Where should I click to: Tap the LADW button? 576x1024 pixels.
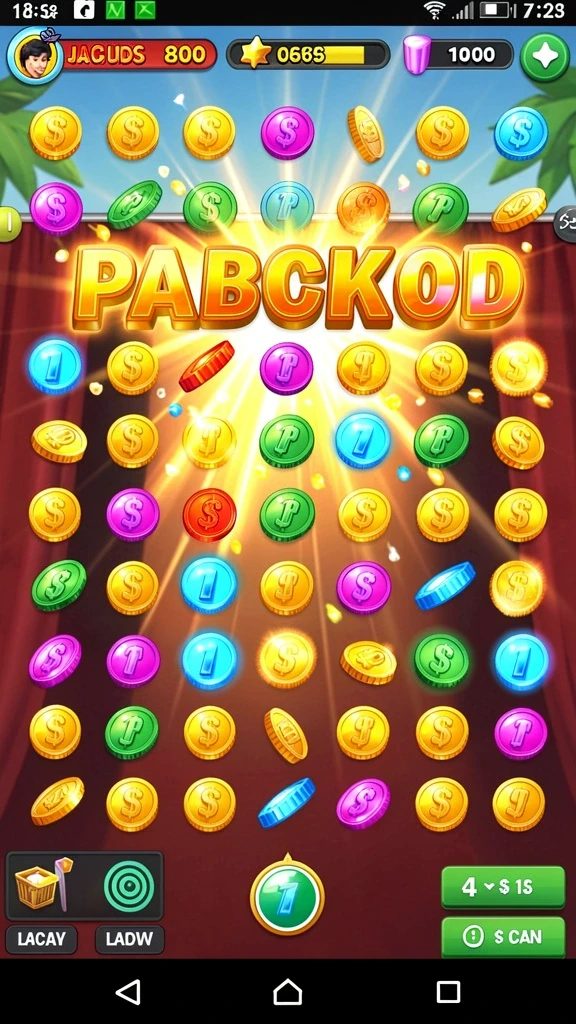tap(129, 939)
